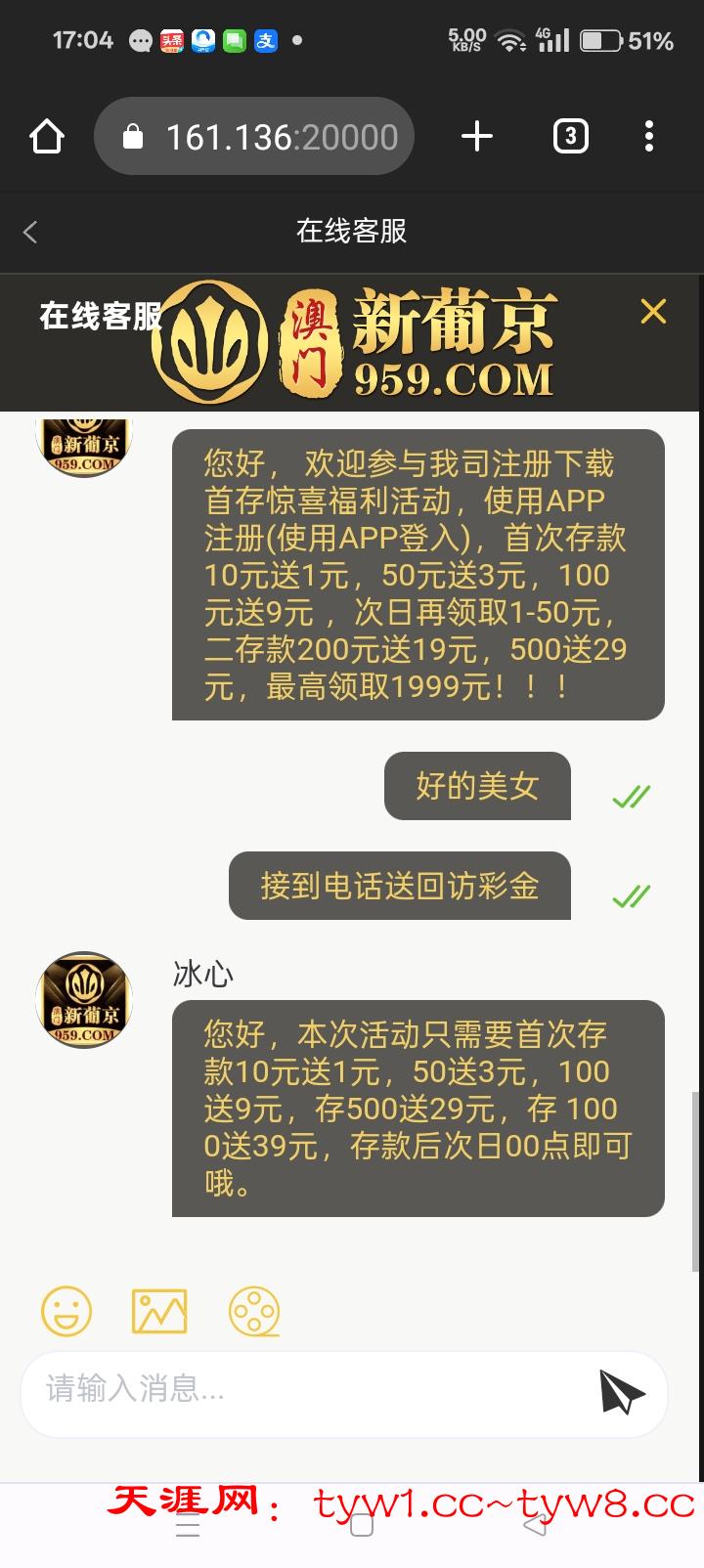Attach a video to the chat
This screenshot has height=1568, width=704.
pos(254,1311)
